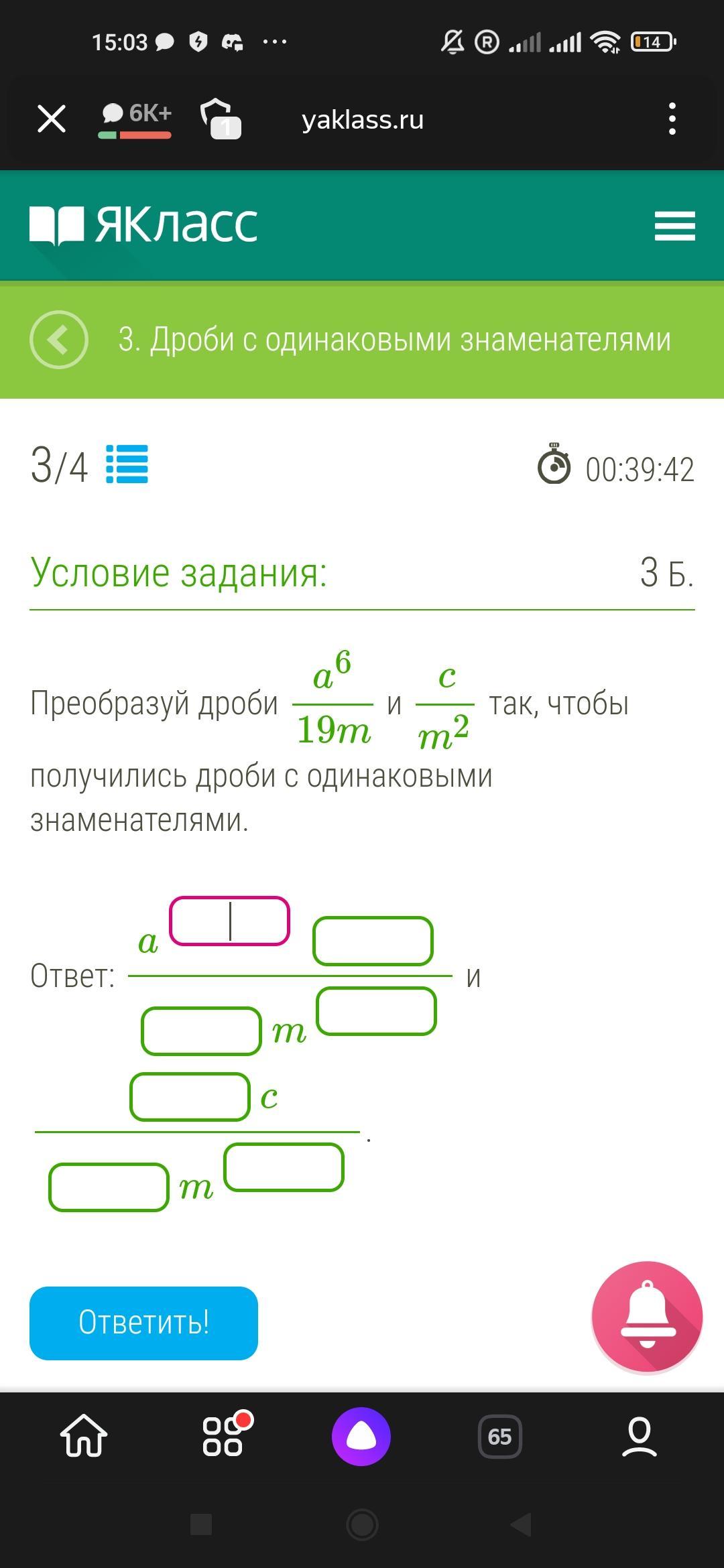Select the coefficient field before c in the second numerator

[190, 1097]
